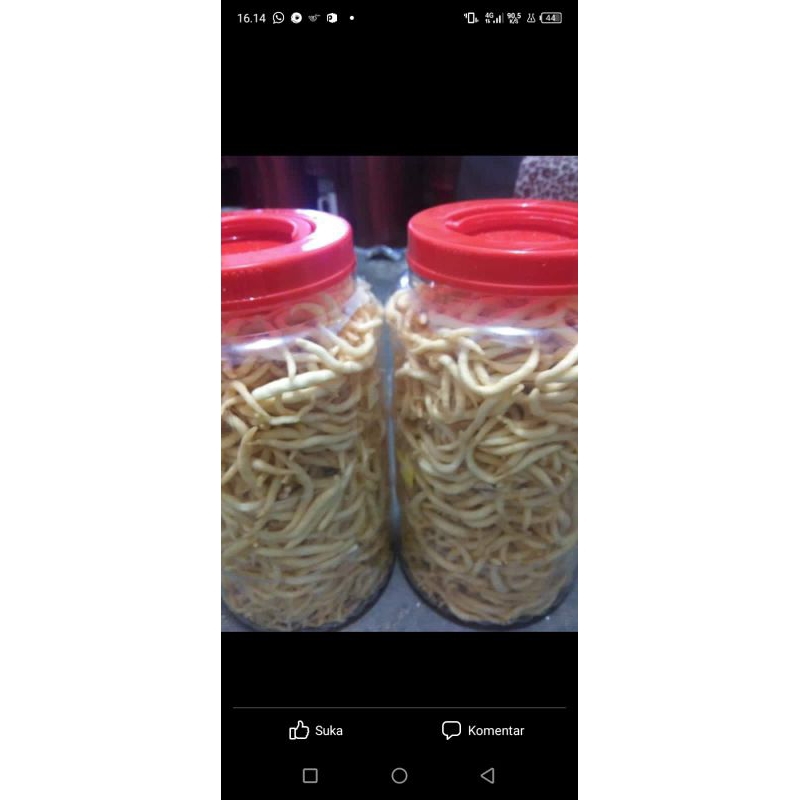Open recent apps from the navigation bar

click(x=310, y=775)
